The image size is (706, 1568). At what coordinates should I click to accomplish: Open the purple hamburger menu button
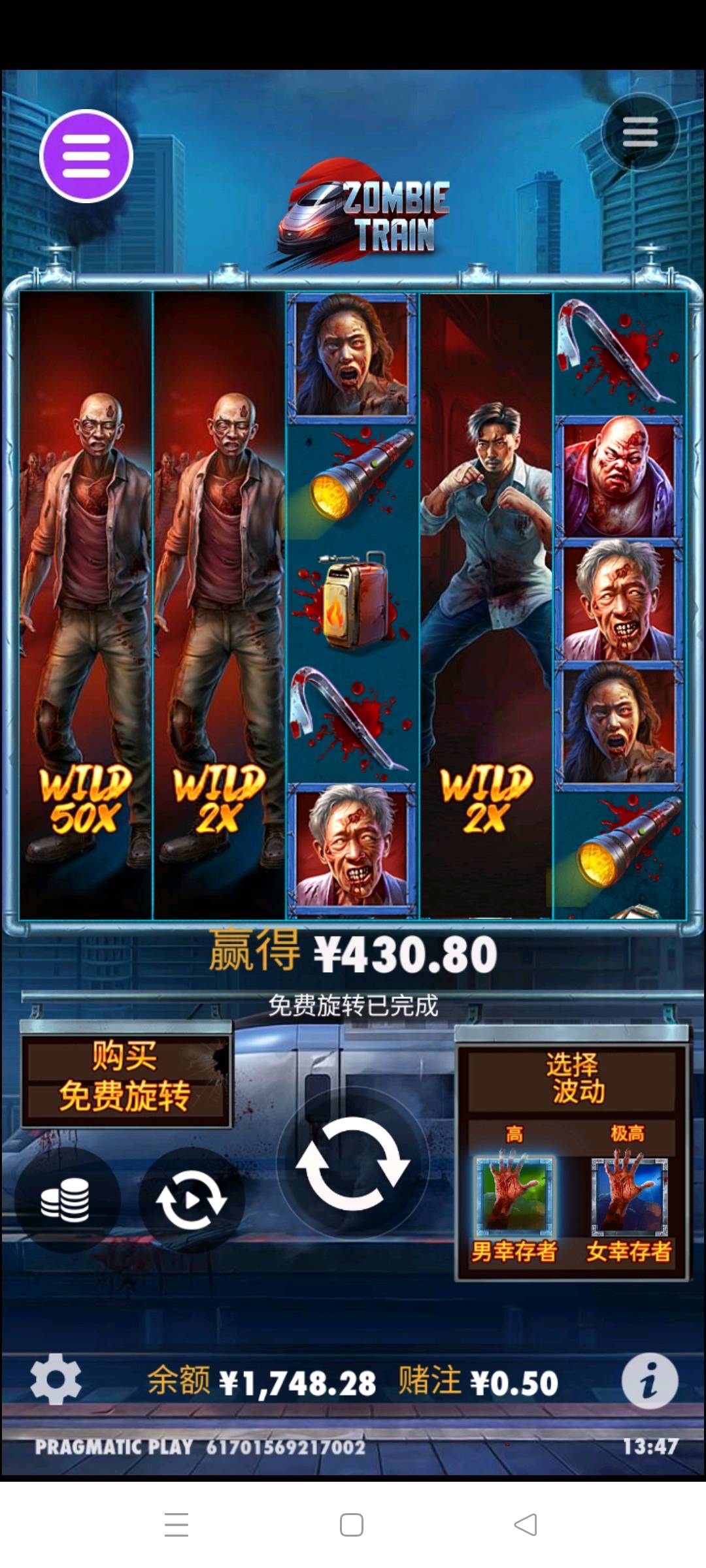coord(86,156)
